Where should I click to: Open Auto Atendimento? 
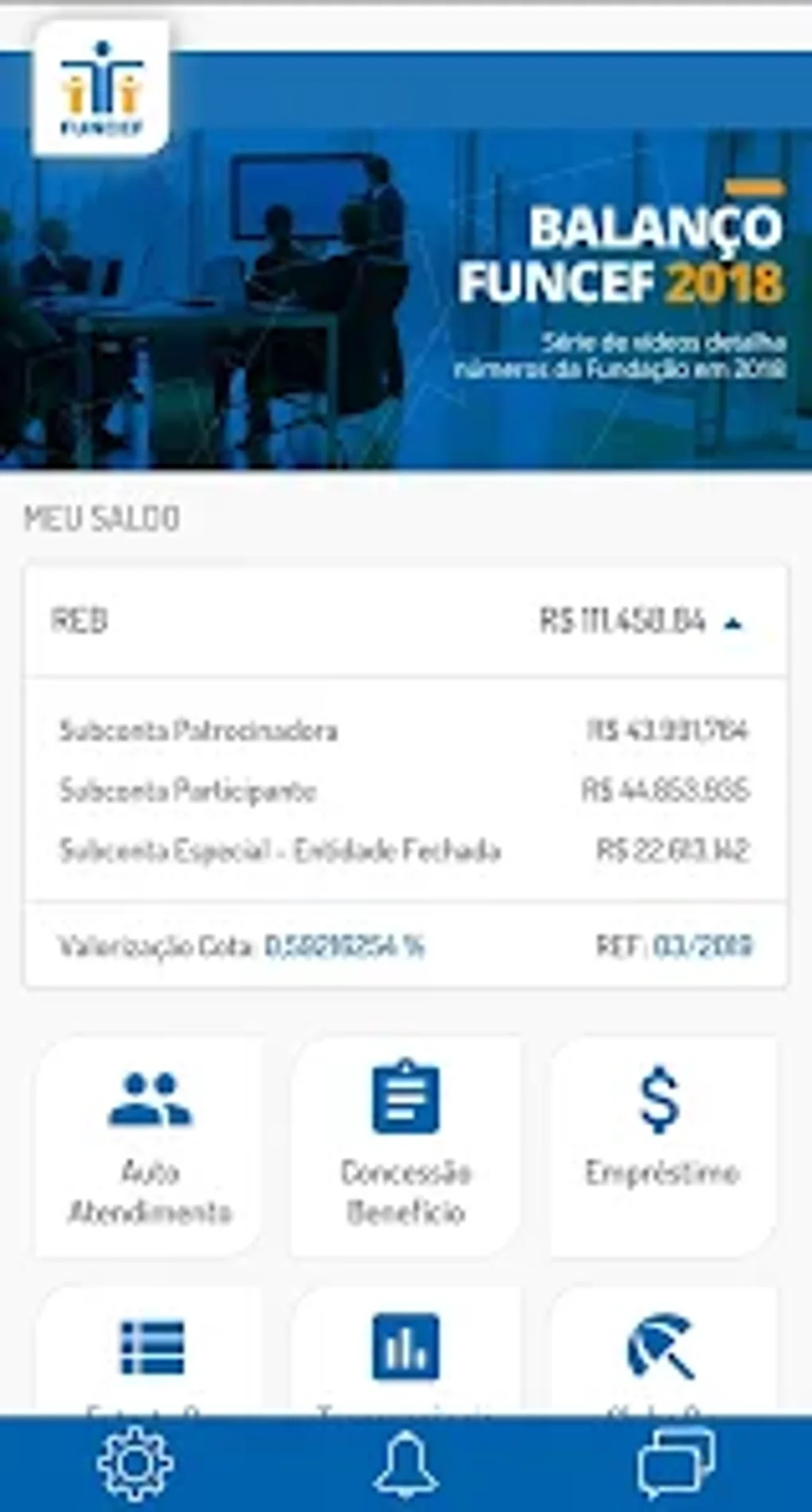[x=150, y=1147]
